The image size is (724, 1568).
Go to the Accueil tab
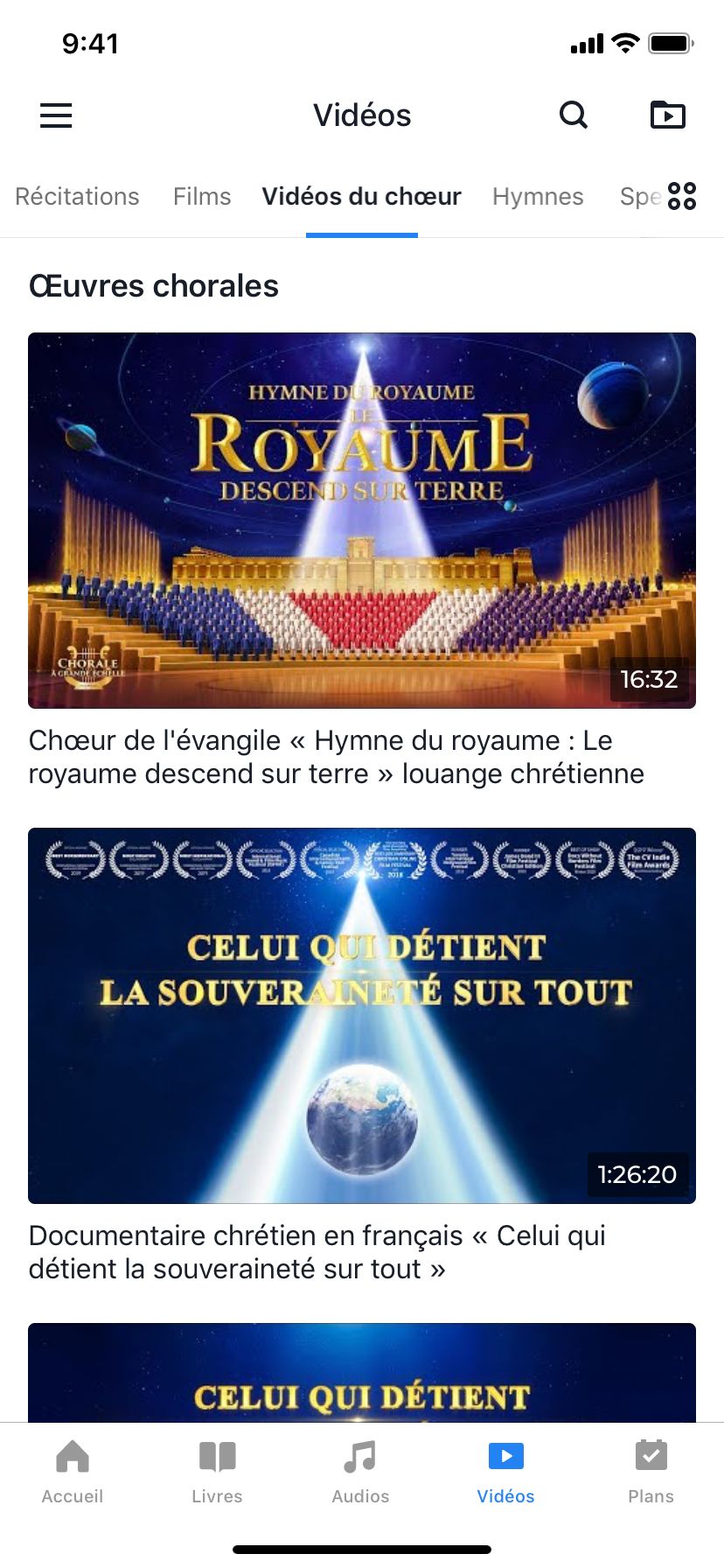(x=73, y=1472)
